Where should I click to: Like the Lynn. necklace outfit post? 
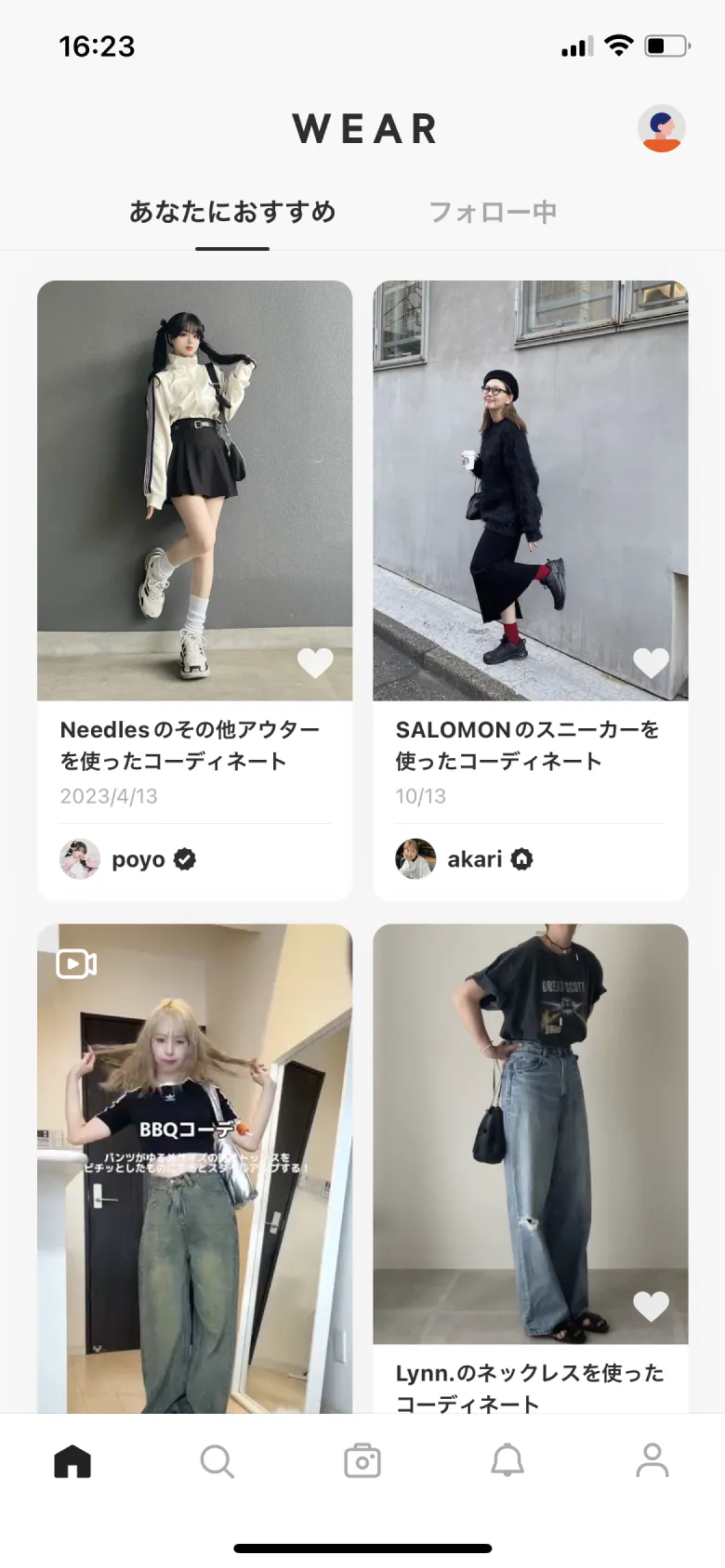(x=651, y=1305)
